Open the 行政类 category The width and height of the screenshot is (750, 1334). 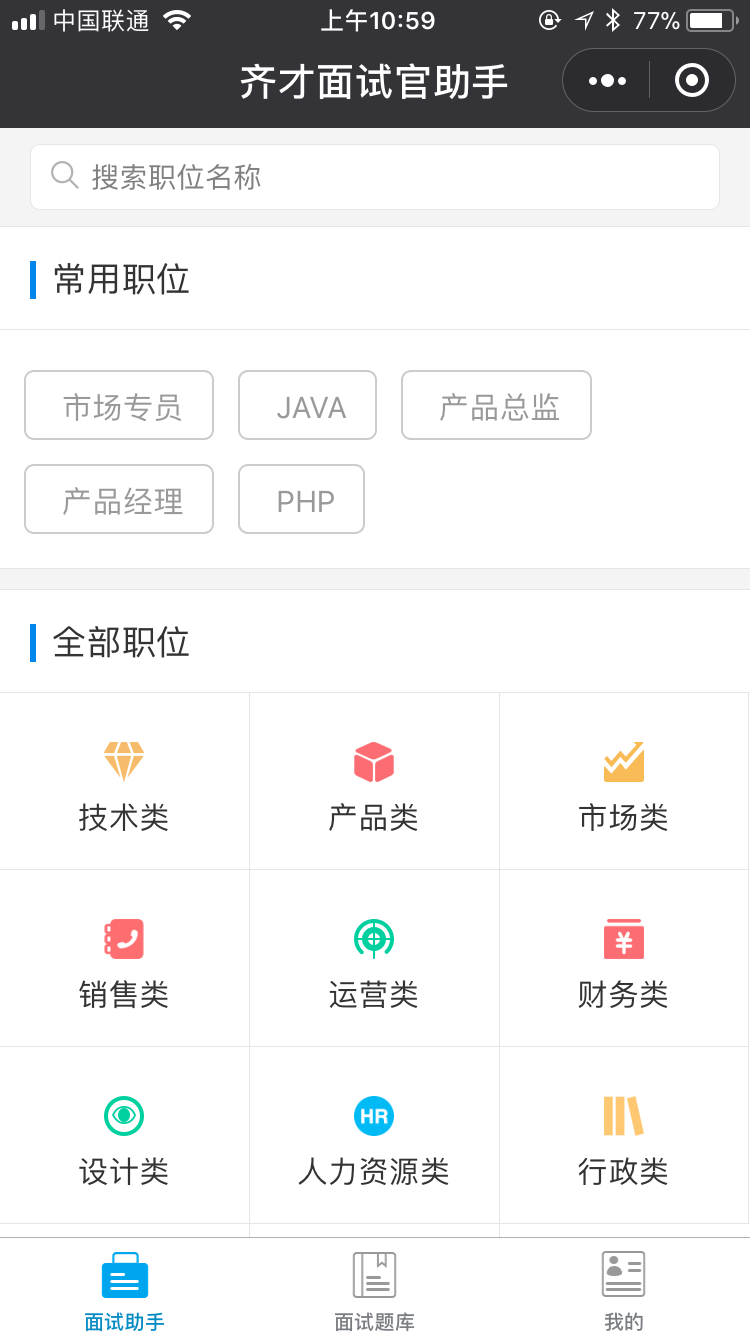point(624,1135)
